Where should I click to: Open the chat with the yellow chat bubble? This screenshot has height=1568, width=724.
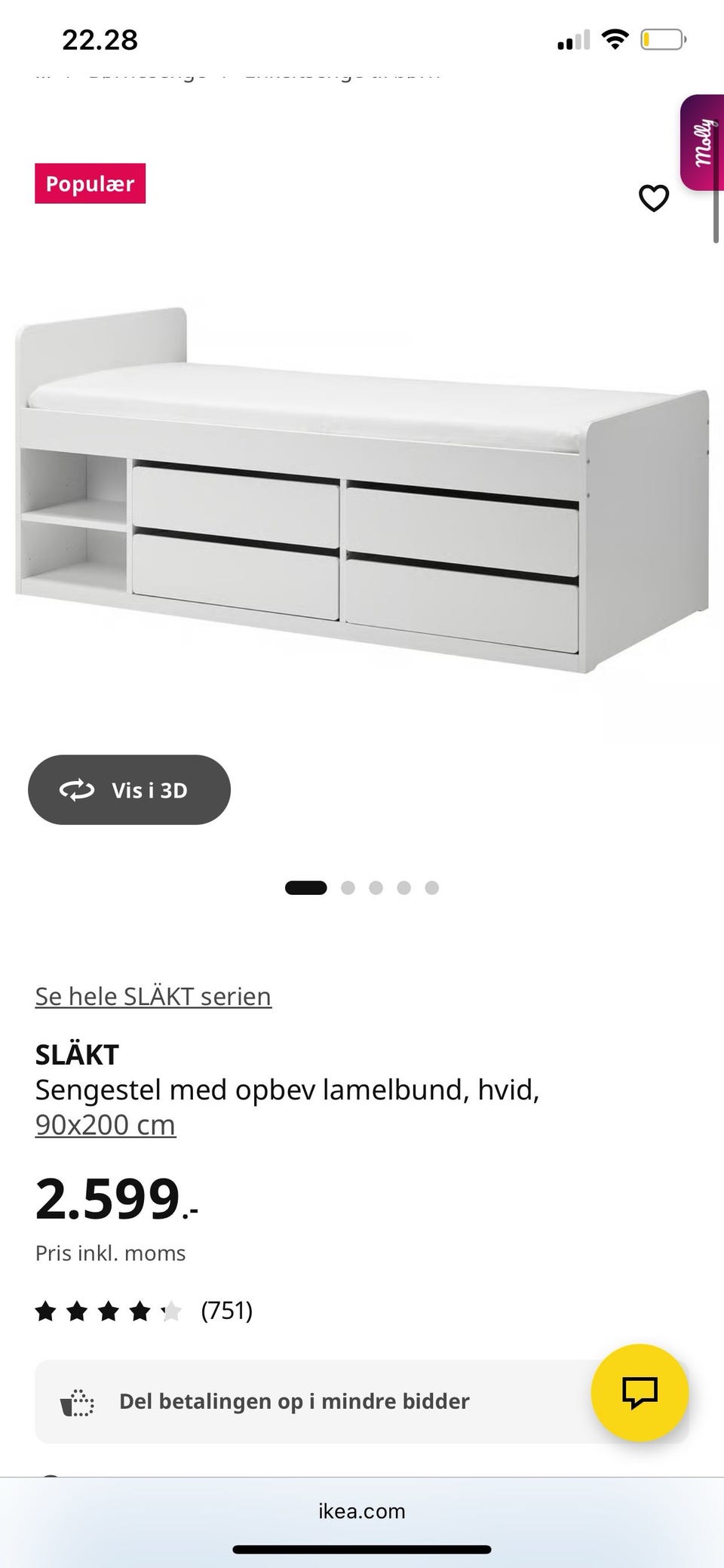(638, 1395)
